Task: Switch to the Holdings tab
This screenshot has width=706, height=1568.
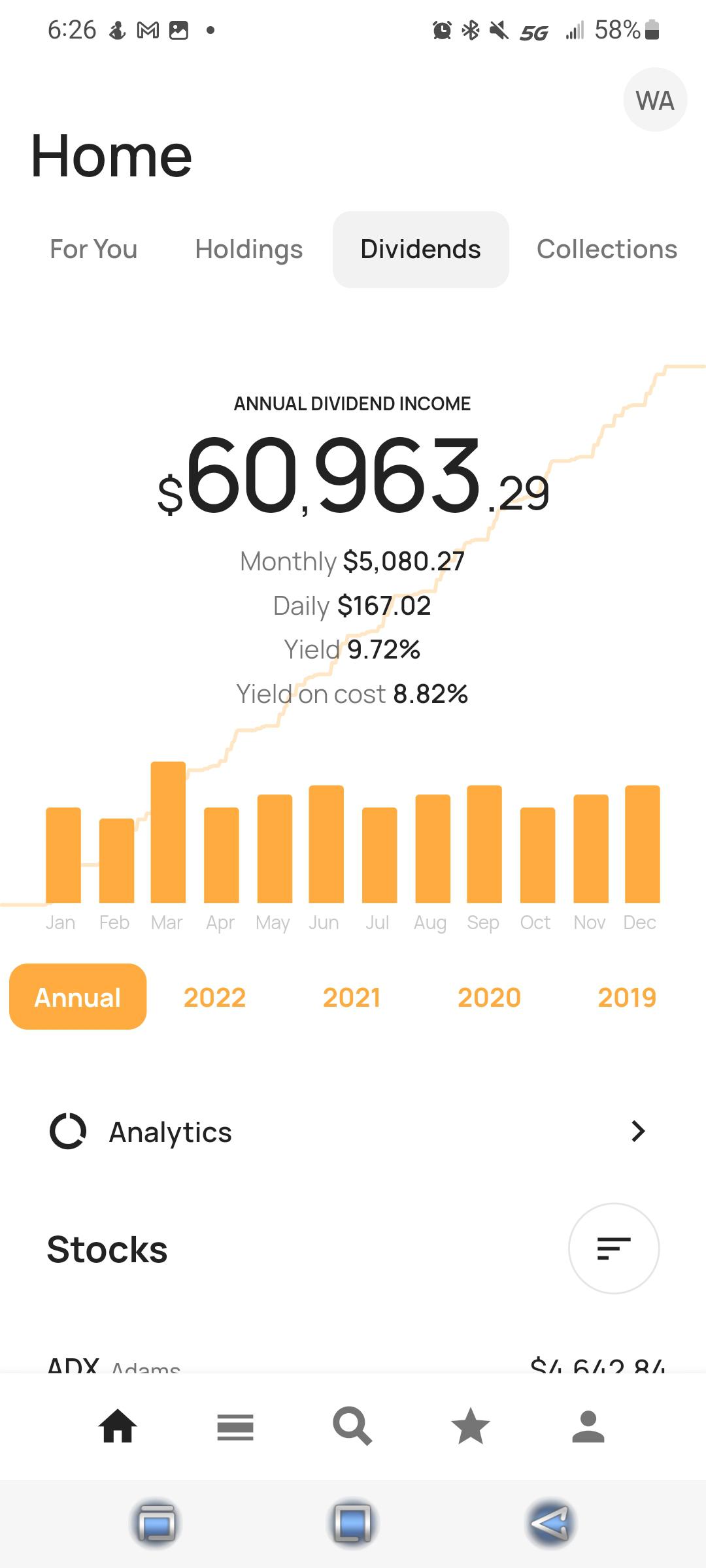Action: pos(248,249)
